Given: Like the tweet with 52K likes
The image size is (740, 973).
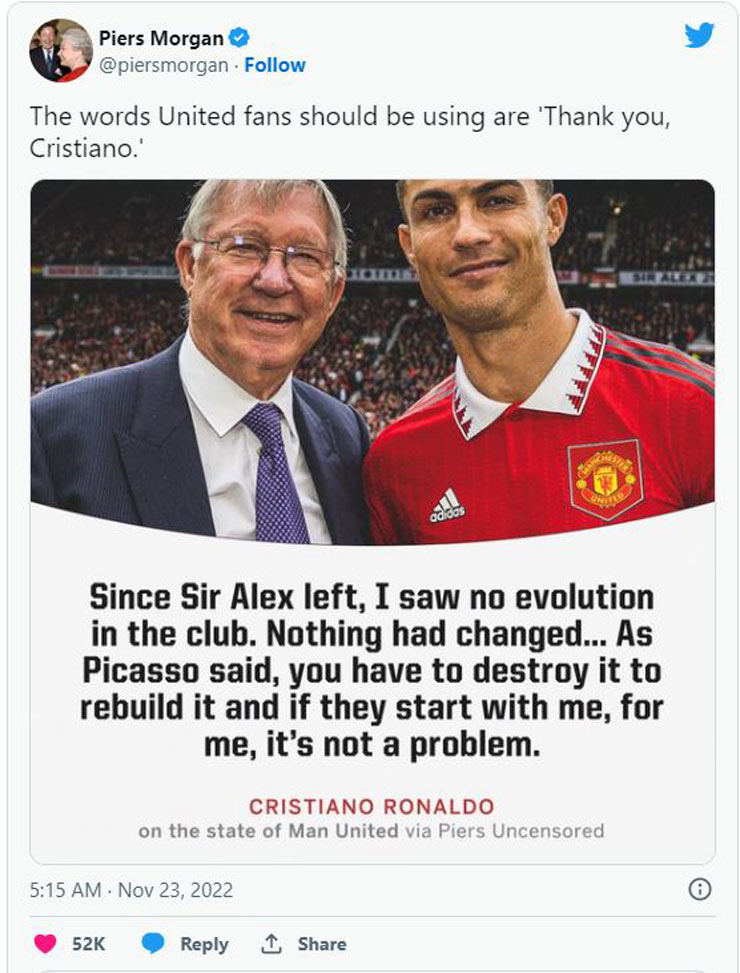Looking at the screenshot, I should point(46,943).
